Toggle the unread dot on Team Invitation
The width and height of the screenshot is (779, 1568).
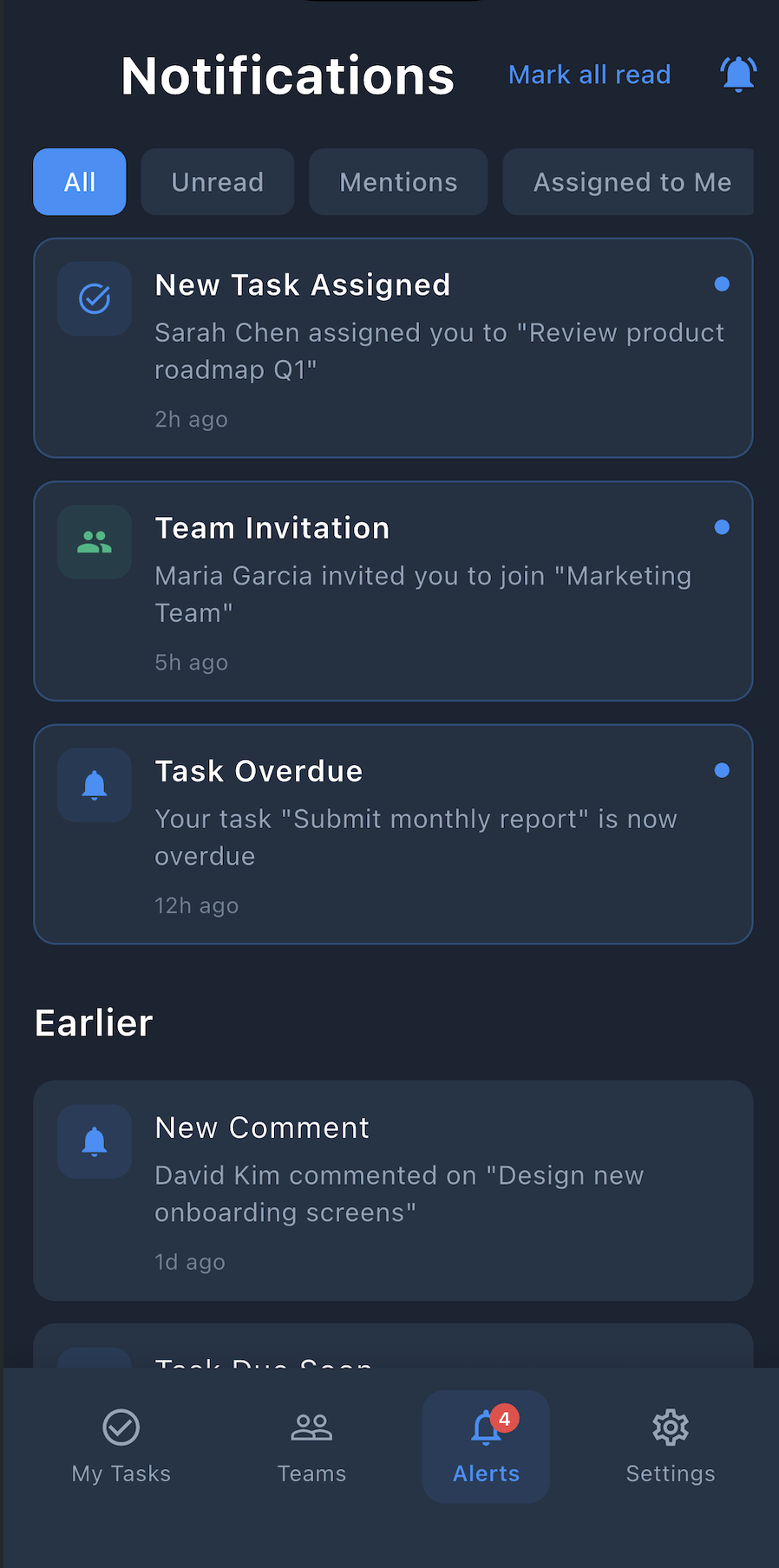click(722, 526)
